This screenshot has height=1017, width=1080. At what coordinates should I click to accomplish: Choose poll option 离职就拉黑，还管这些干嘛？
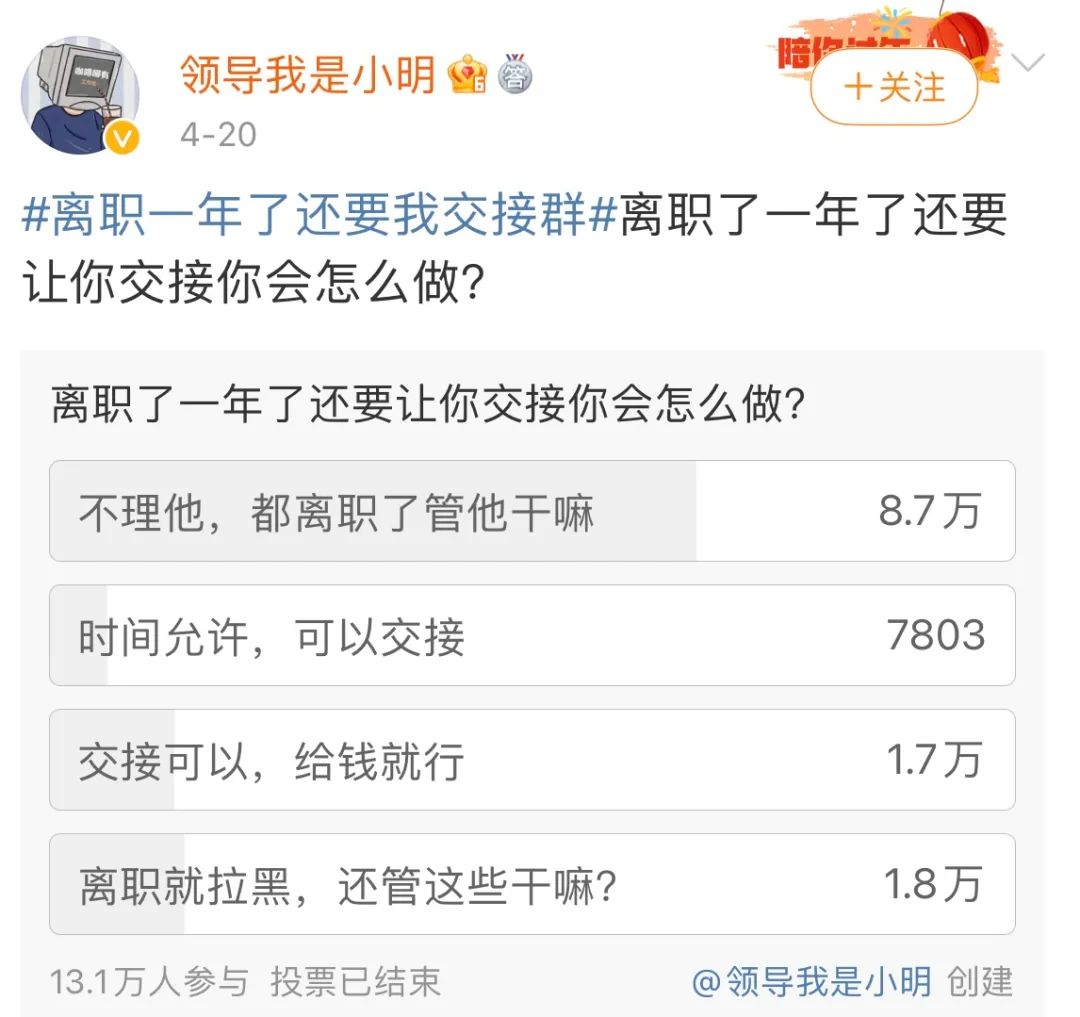pos(531,884)
